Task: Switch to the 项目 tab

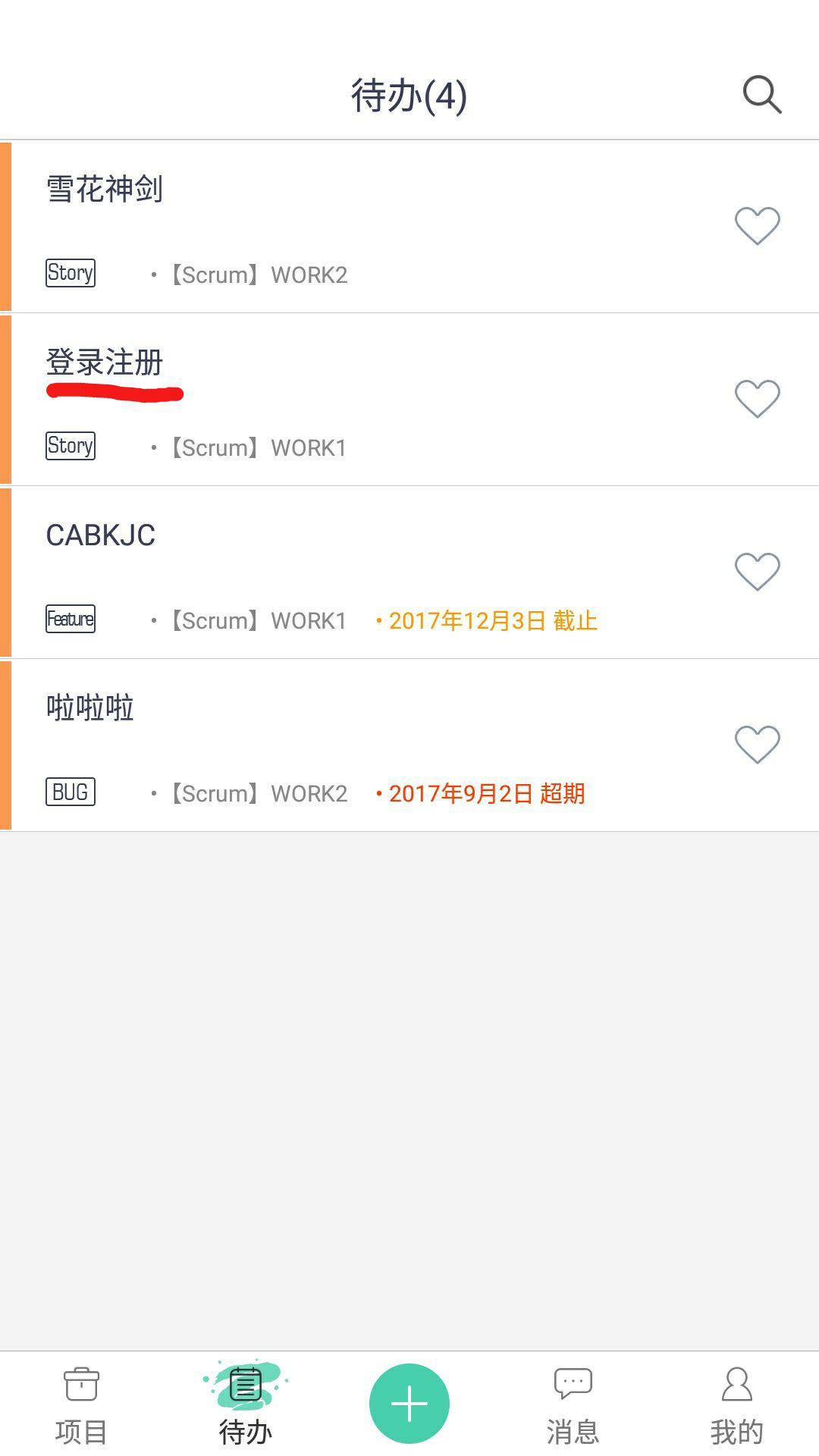Action: click(x=81, y=1404)
